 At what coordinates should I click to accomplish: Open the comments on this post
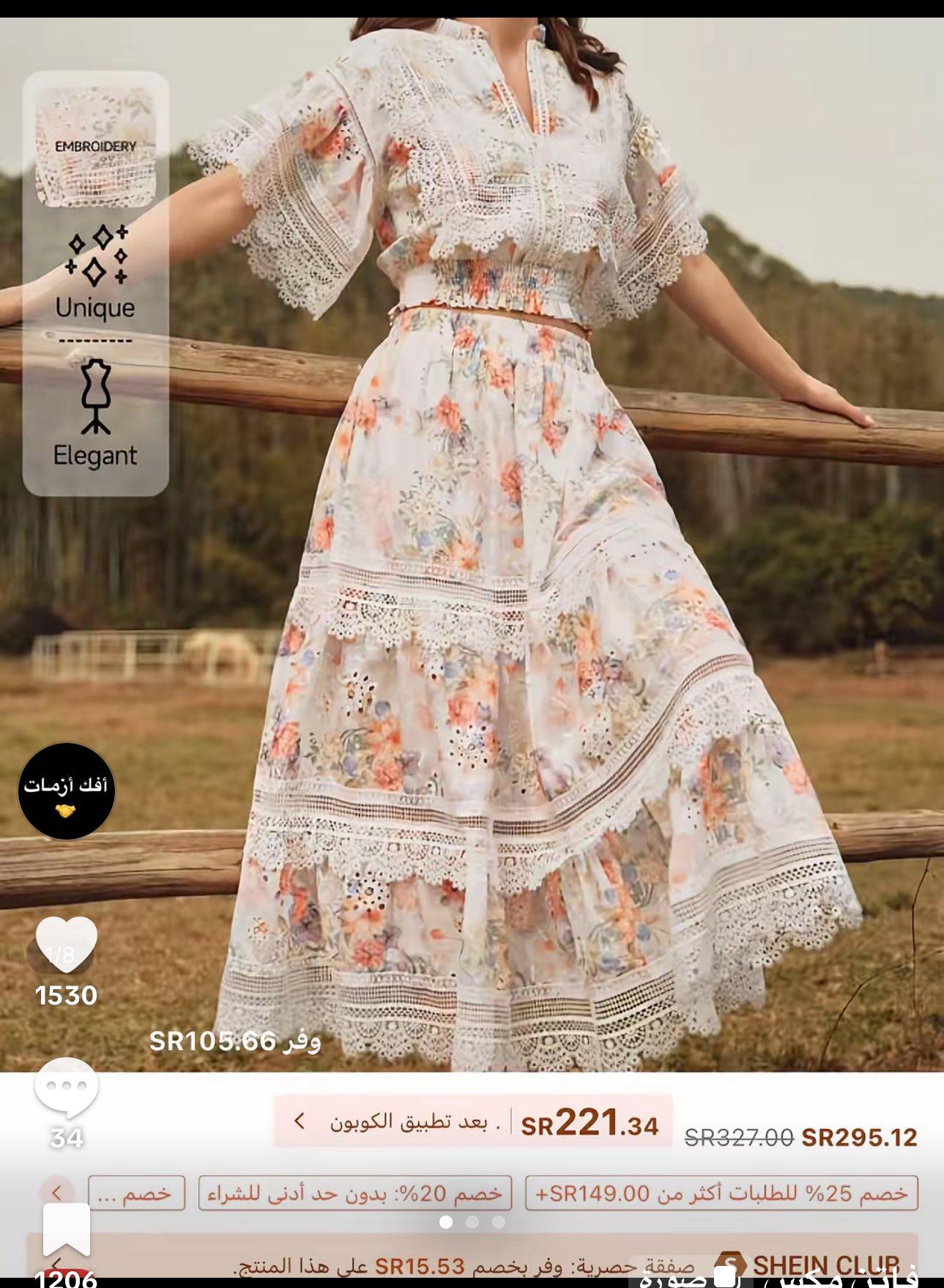(x=66, y=1088)
